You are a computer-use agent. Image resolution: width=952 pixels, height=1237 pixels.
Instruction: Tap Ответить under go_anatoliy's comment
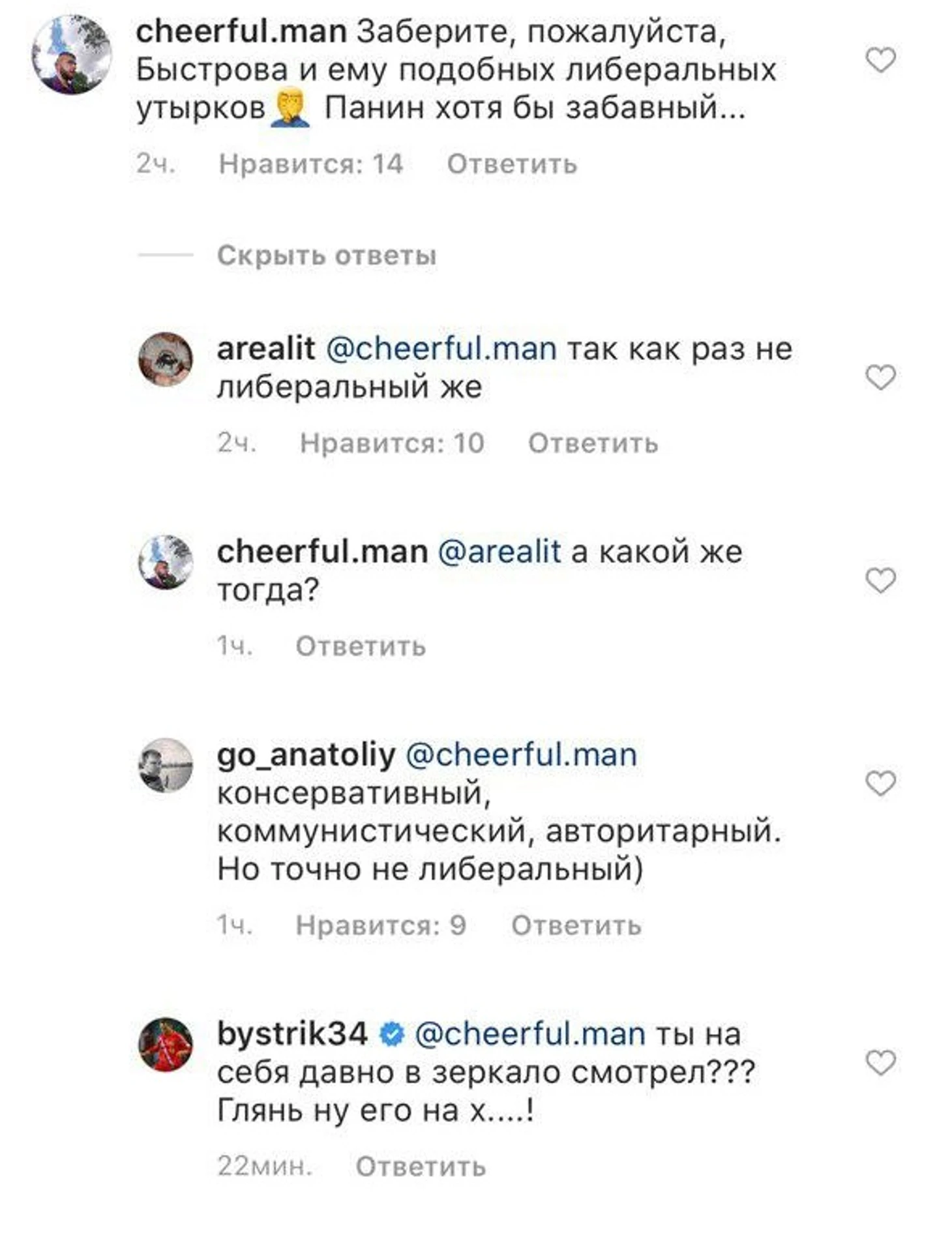[576, 925]
